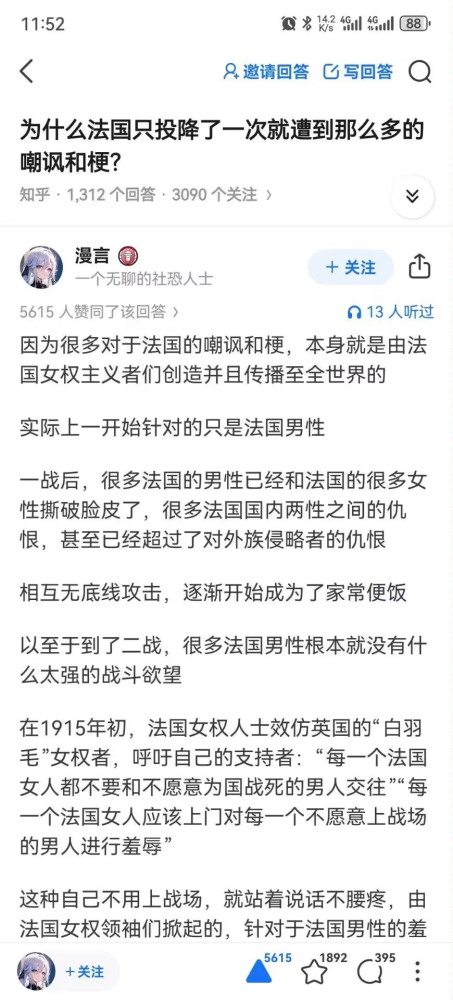
Task: Favorite the answer with the 1892 star
Action: (x=314, y=971)
